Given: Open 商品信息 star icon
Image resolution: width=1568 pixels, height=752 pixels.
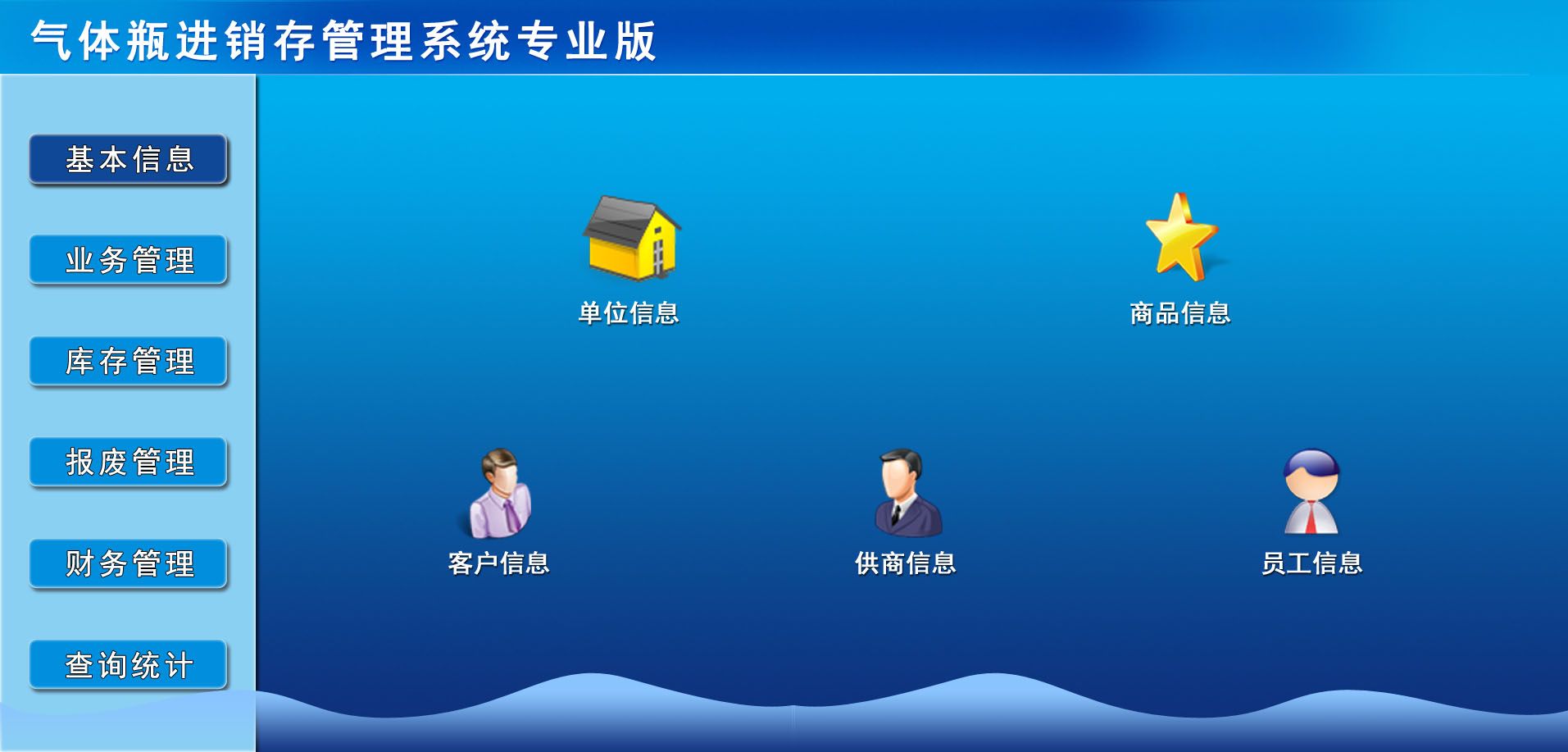Looking at the screenshot, I should coord(1180,239).
